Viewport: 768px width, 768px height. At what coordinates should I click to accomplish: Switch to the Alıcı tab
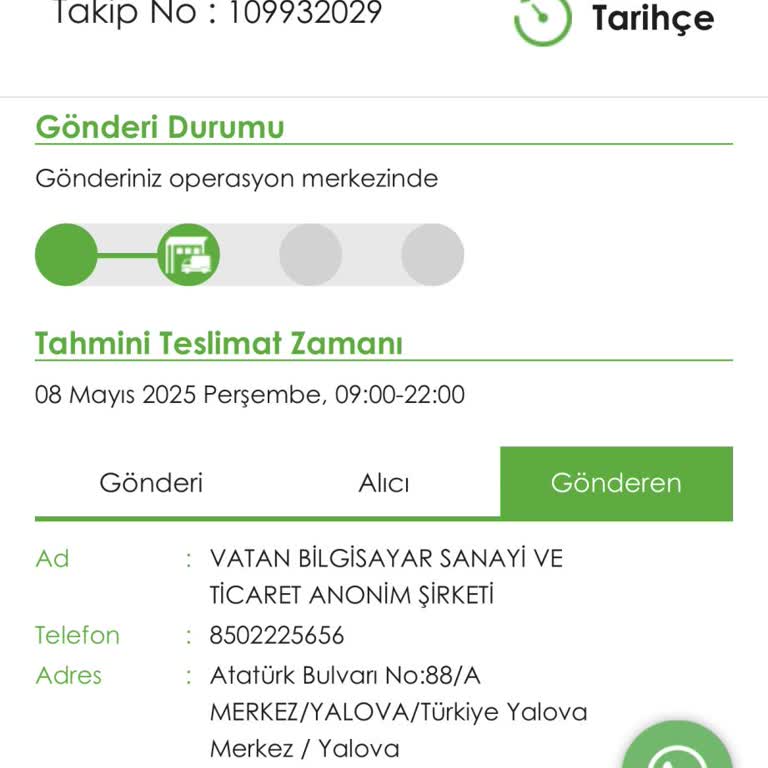point(384,483)
